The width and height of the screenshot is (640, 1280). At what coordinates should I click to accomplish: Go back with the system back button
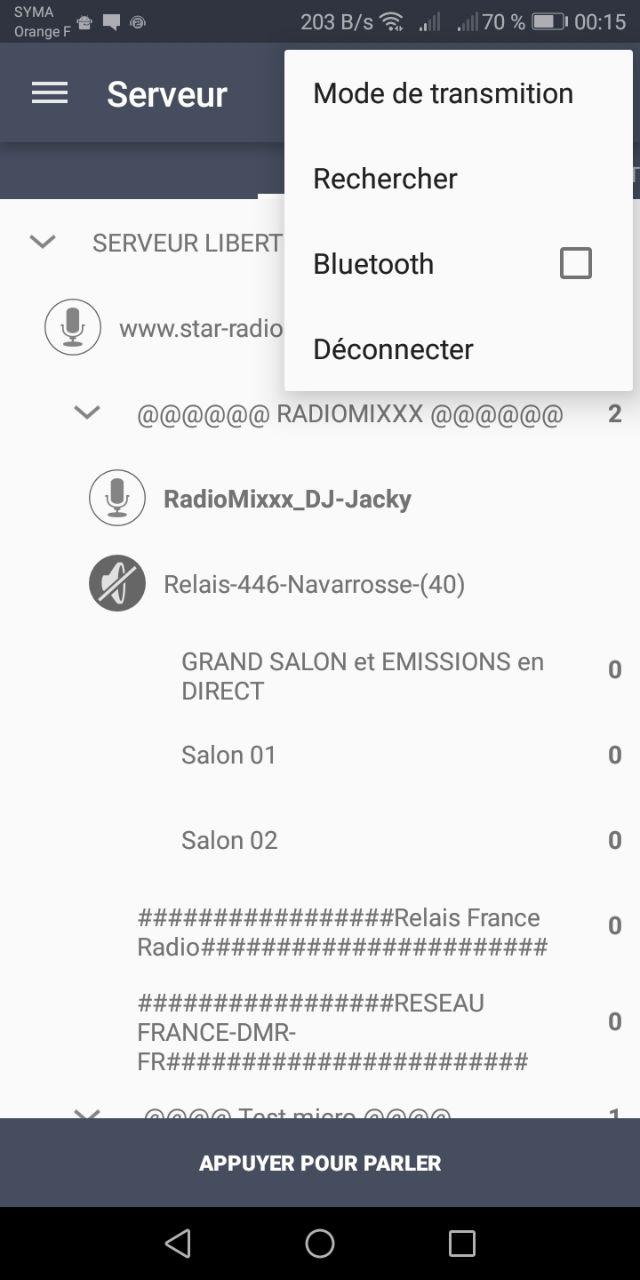pyautogui.click(x=178, y=1243)
